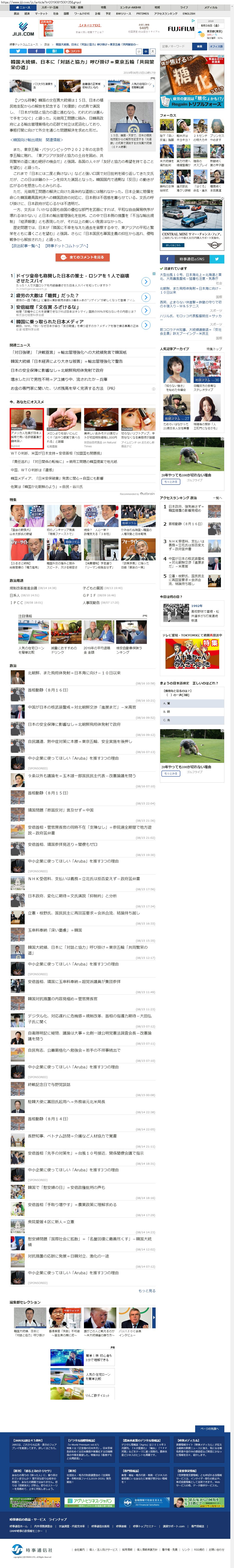Tap もっと見る below politics list

(x=147, y=1290)
